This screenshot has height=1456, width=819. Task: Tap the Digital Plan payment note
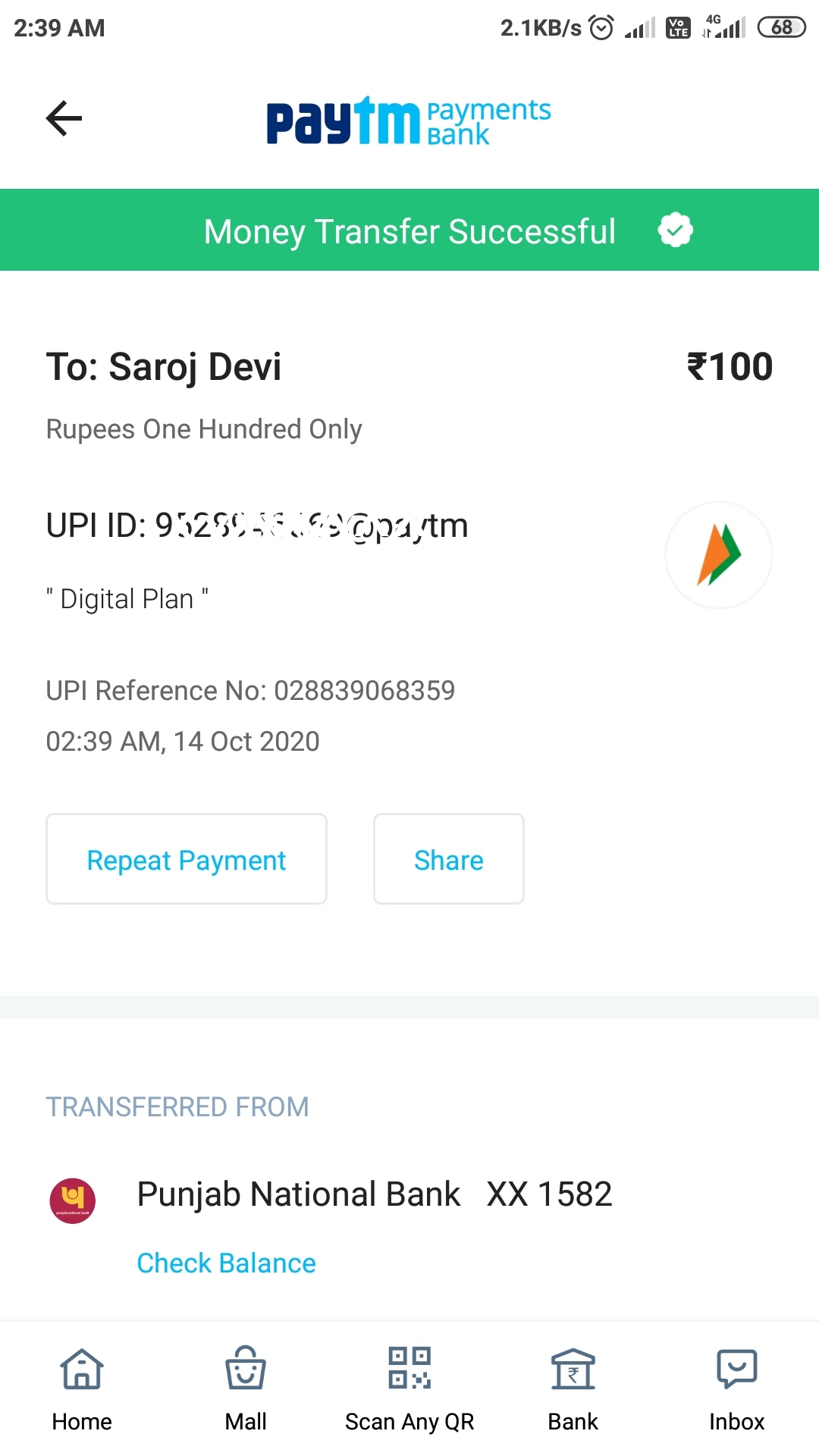[126, 598]
